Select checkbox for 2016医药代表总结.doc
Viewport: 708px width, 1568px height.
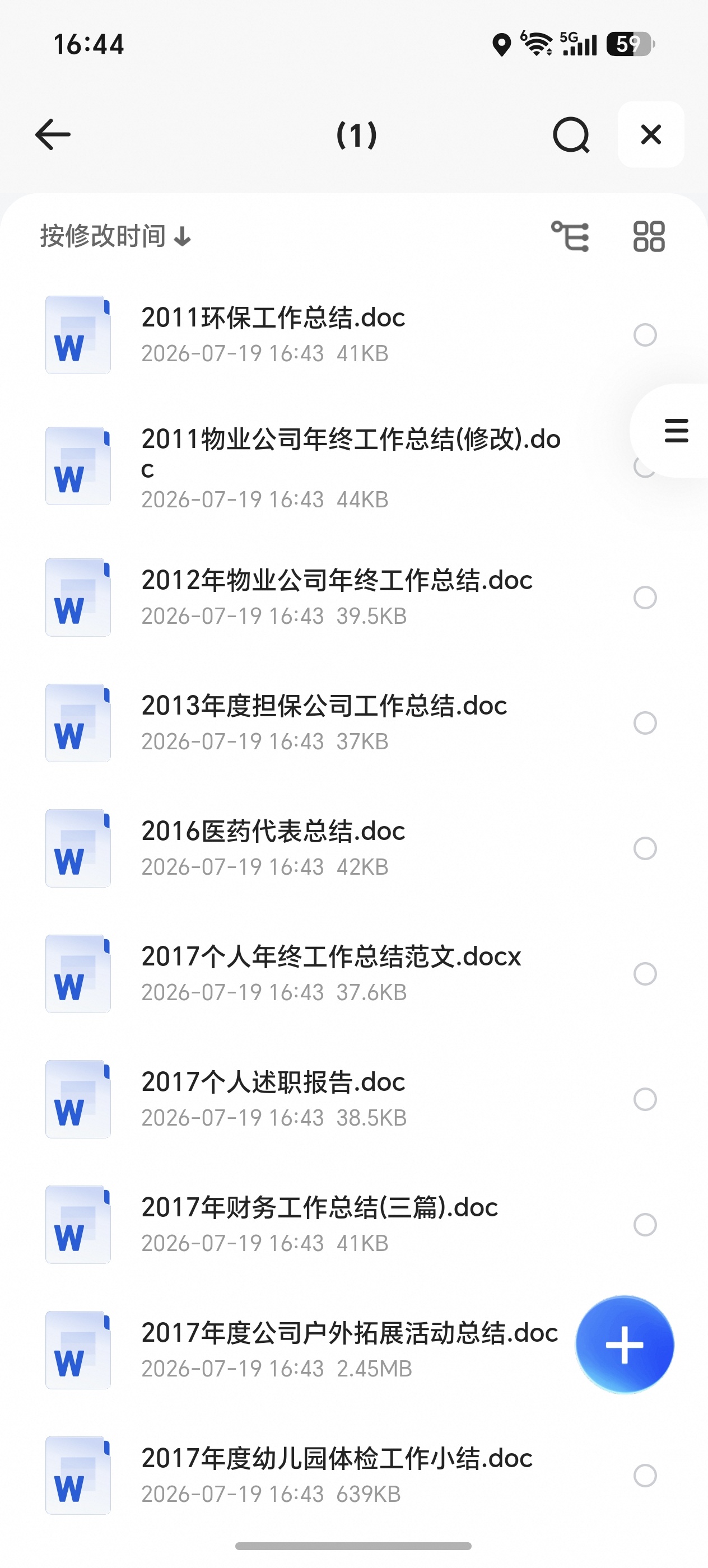pos(645,848)
